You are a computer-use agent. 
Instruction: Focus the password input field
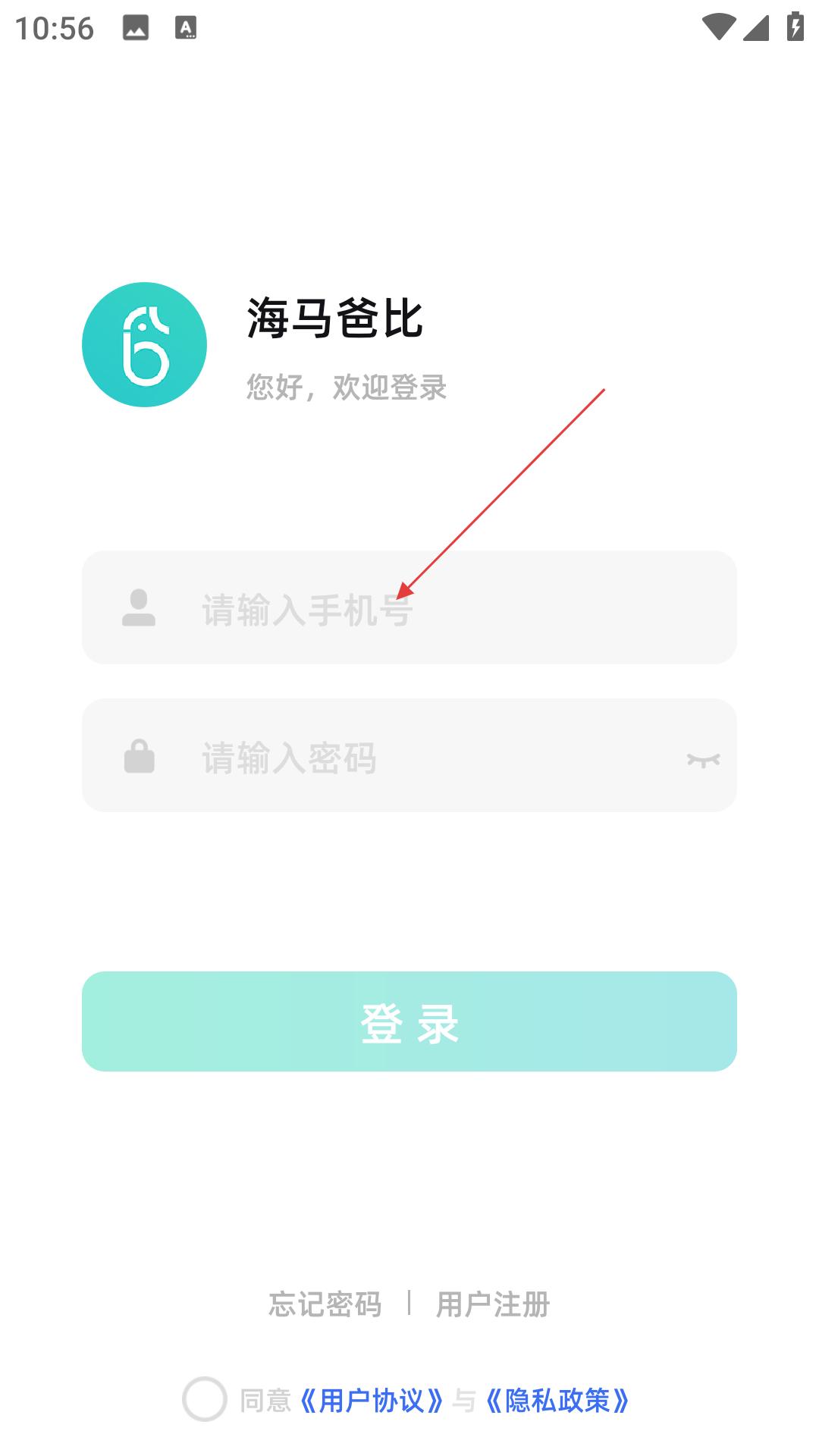pyautogui.click(x=409, y=755)
